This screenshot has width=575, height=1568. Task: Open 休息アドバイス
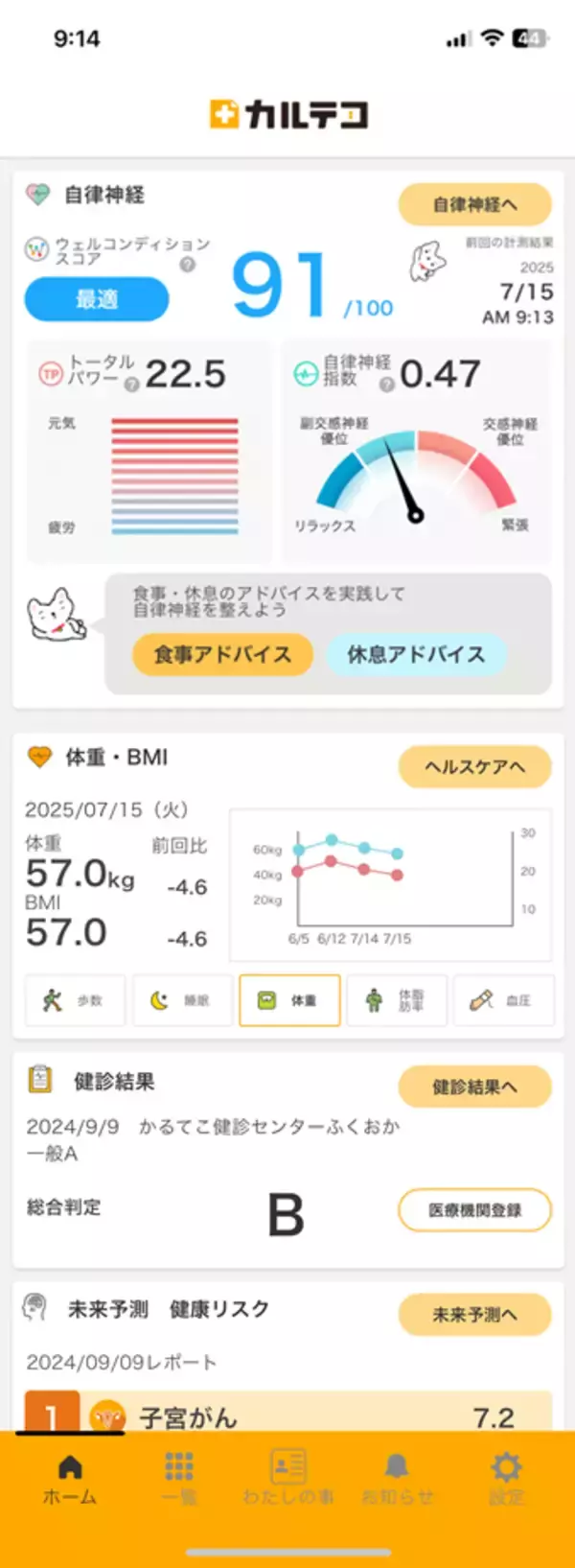[416, 654]
